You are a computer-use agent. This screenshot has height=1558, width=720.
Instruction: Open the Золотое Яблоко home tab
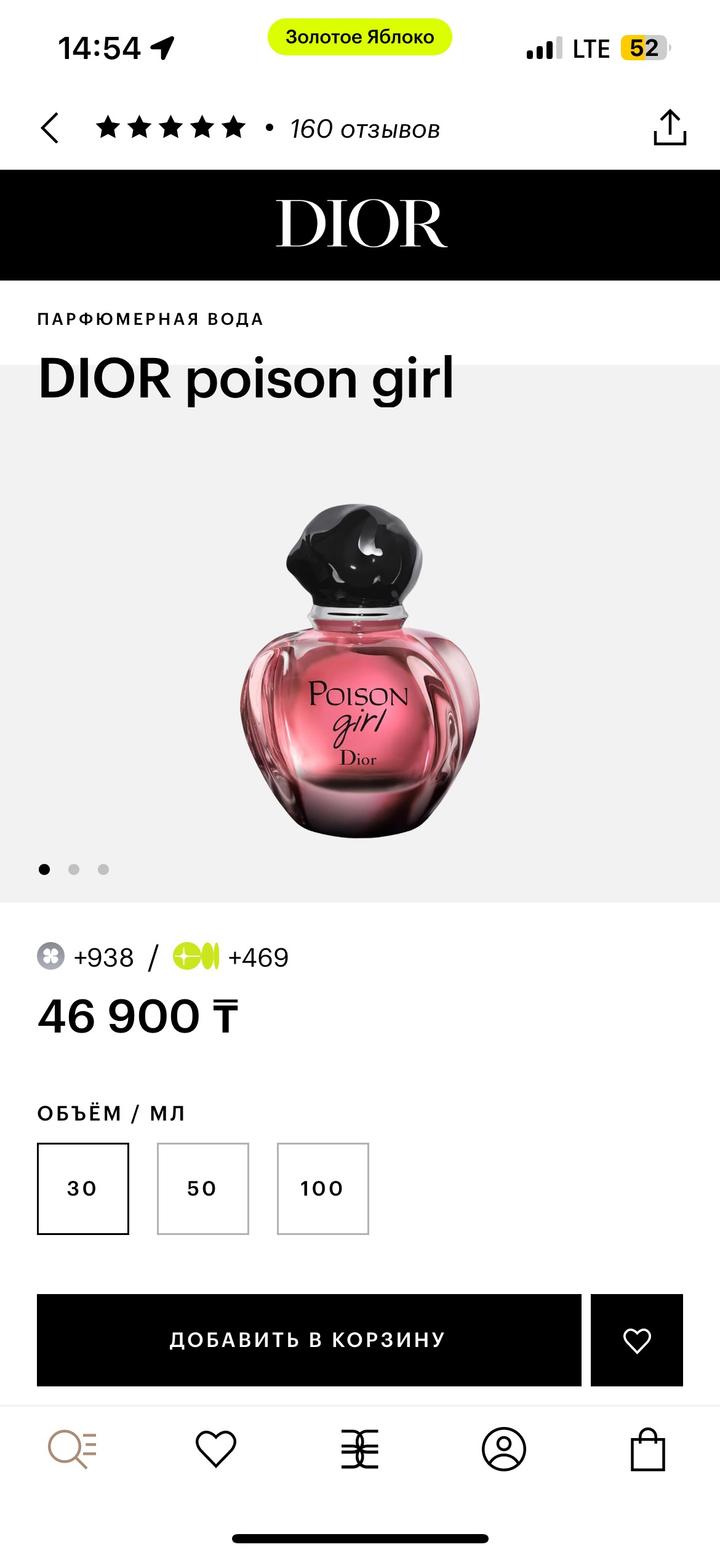(360, 1449)
